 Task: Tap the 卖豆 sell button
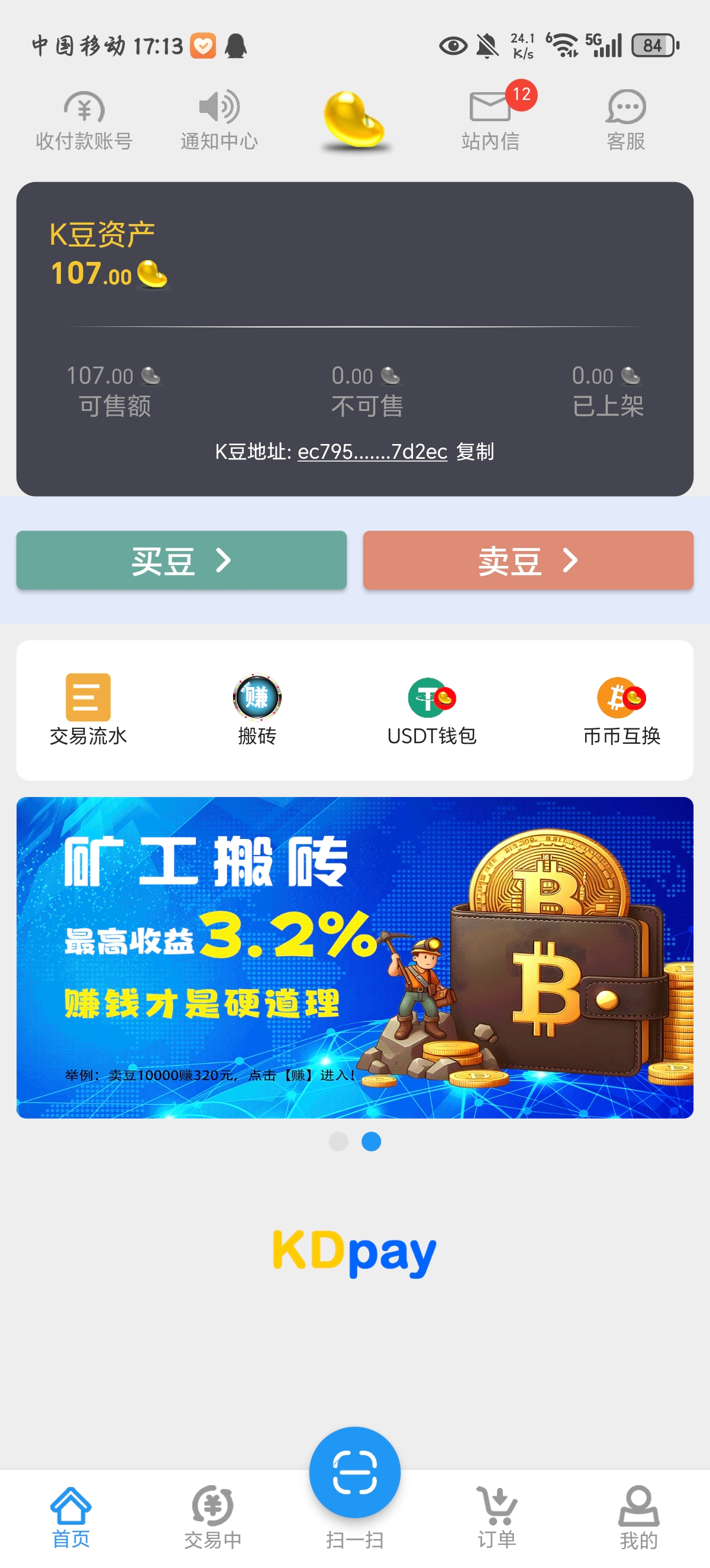point(528,560)
